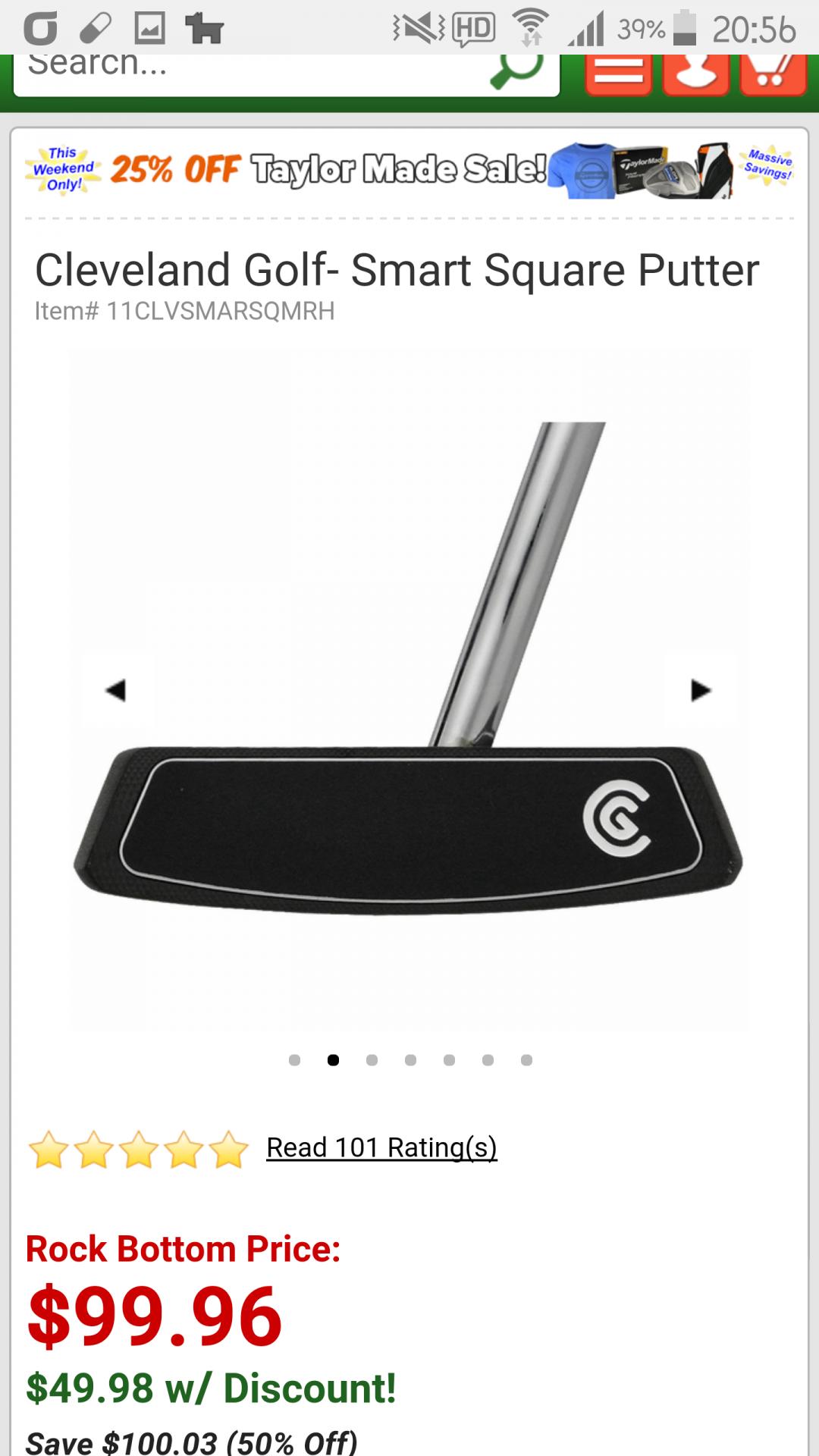The width and height of the screenshot is (819, 1456).
Task: Jump to the last image indicator dot
Action: point(526,1060)
